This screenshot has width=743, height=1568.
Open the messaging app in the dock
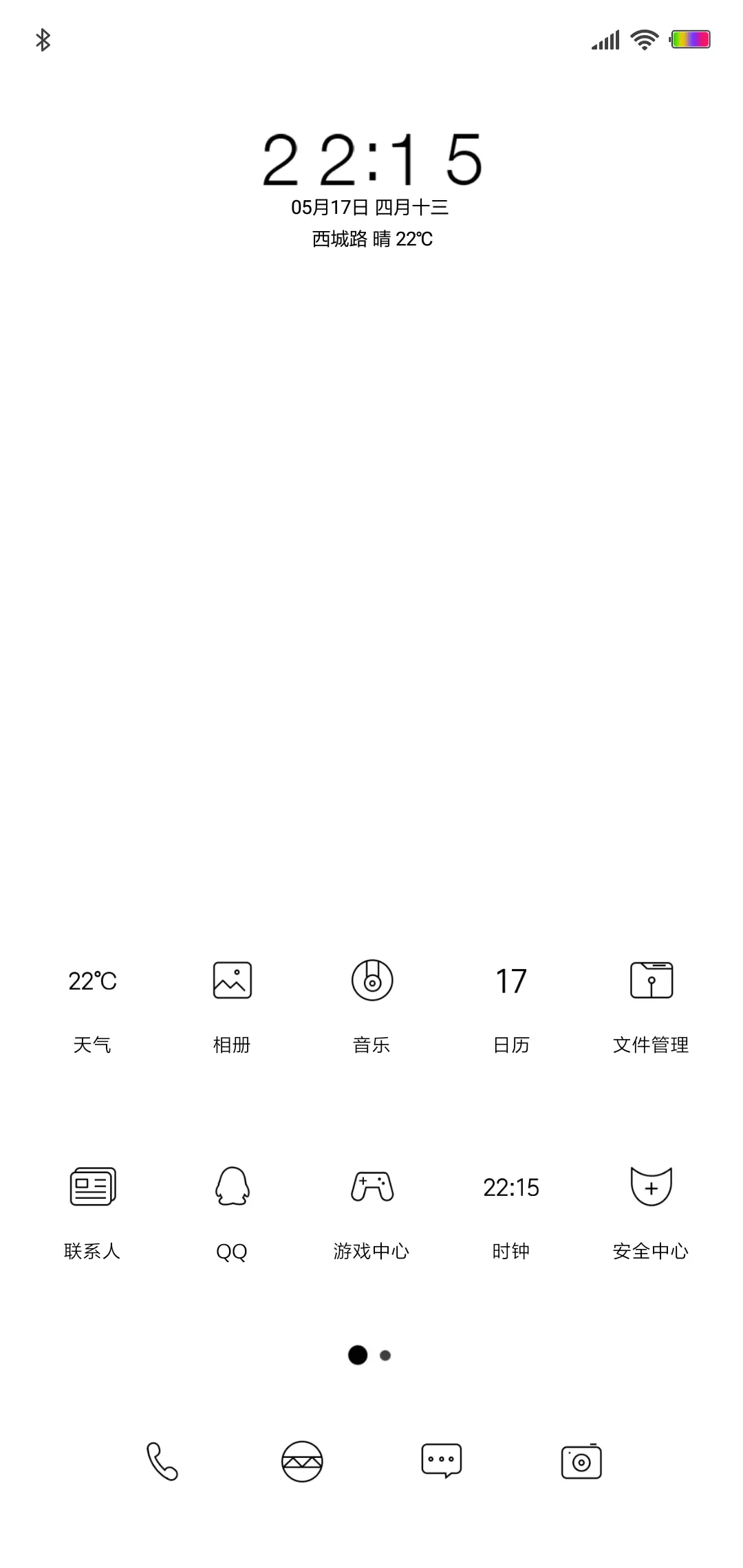[x=440, y=1461]
